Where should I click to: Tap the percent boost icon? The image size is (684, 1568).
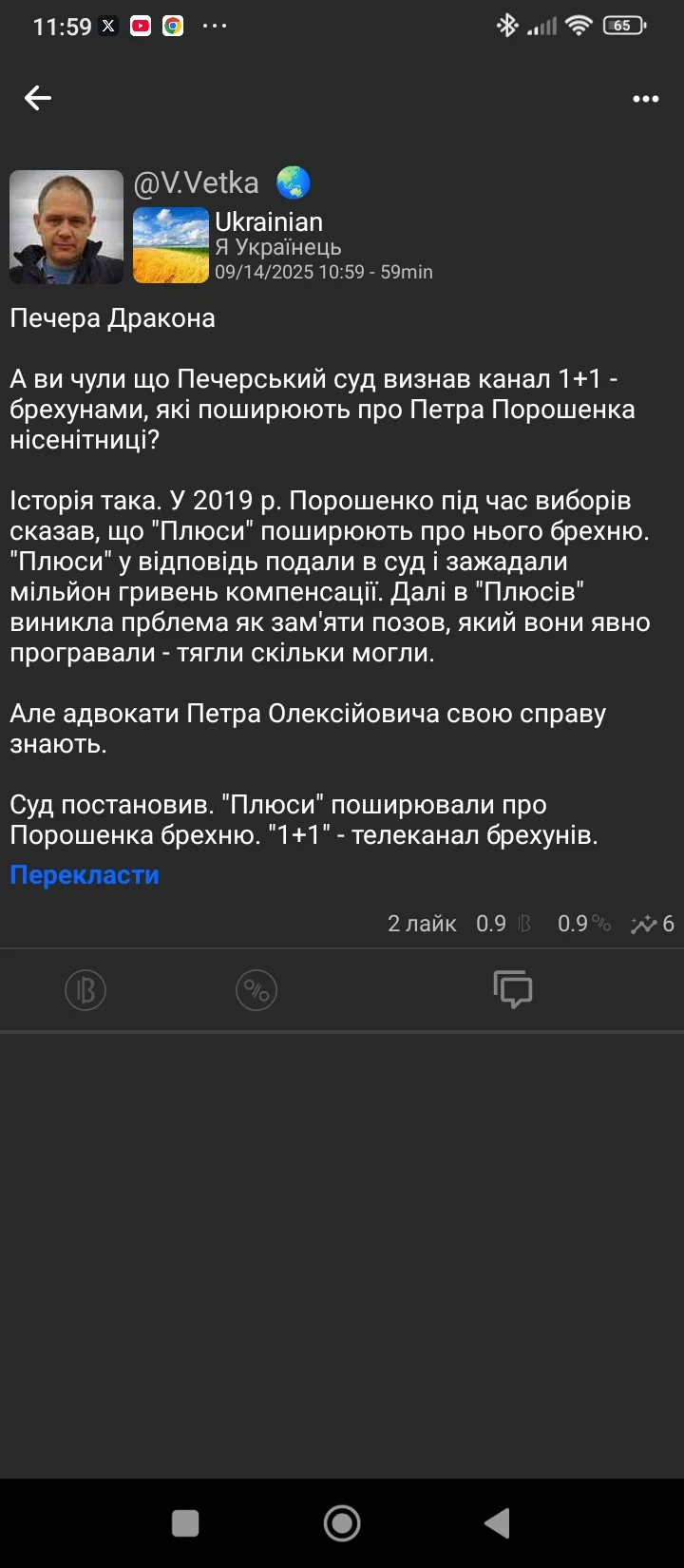pyautogui.click(x=256, y=990)
